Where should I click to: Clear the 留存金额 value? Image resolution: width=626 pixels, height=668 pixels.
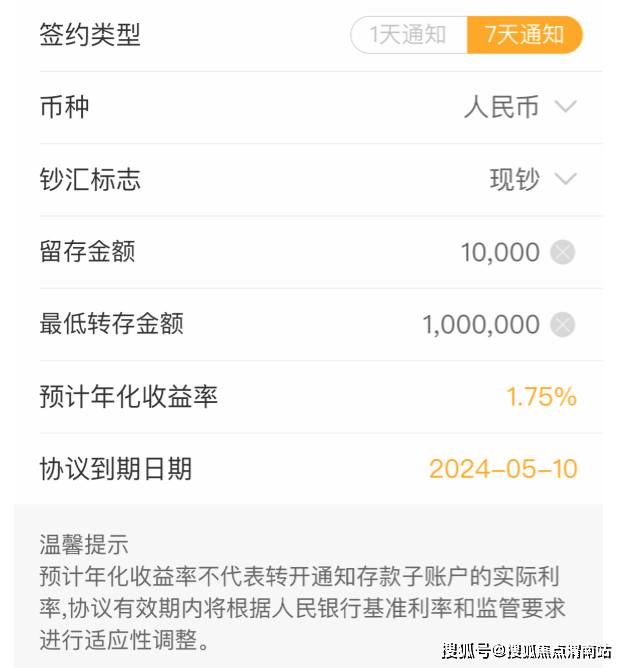point(563,252)
